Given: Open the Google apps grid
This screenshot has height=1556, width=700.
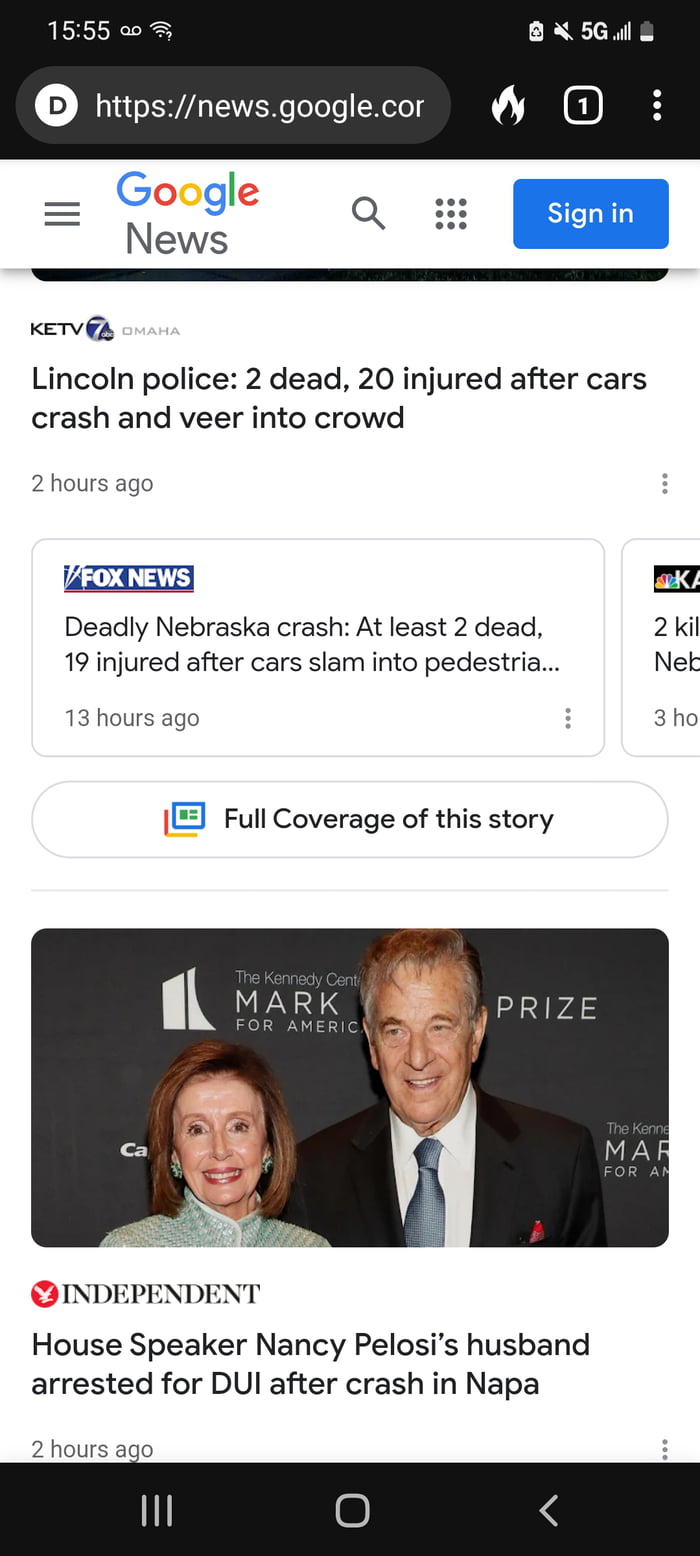Looking at the screenshot, I should pos(451,213).
